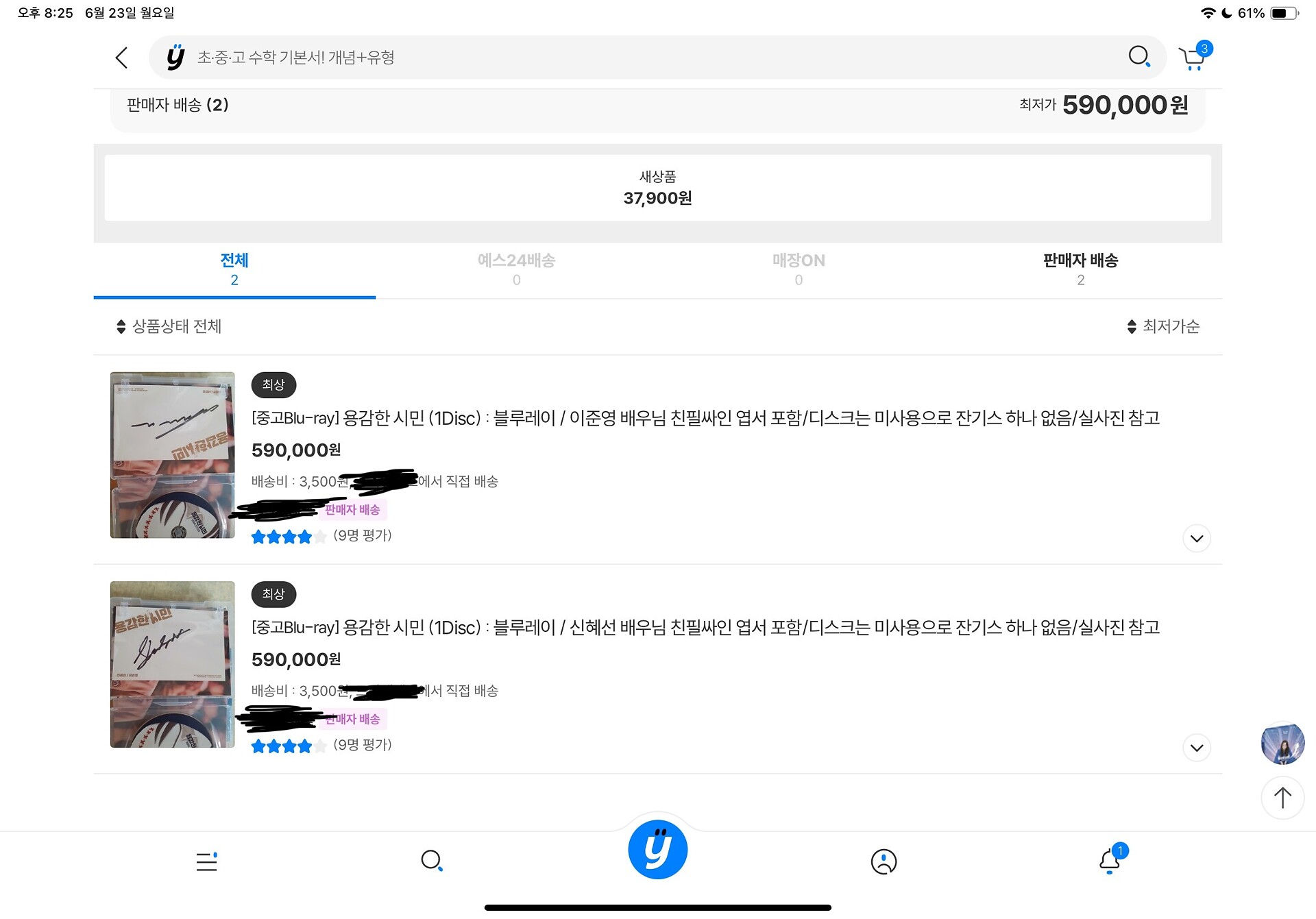Go back using the top-left arrow
Image resolution: width=1316 pixels, height=919 pixels.
pyautogui.click(x=122, y=58)
